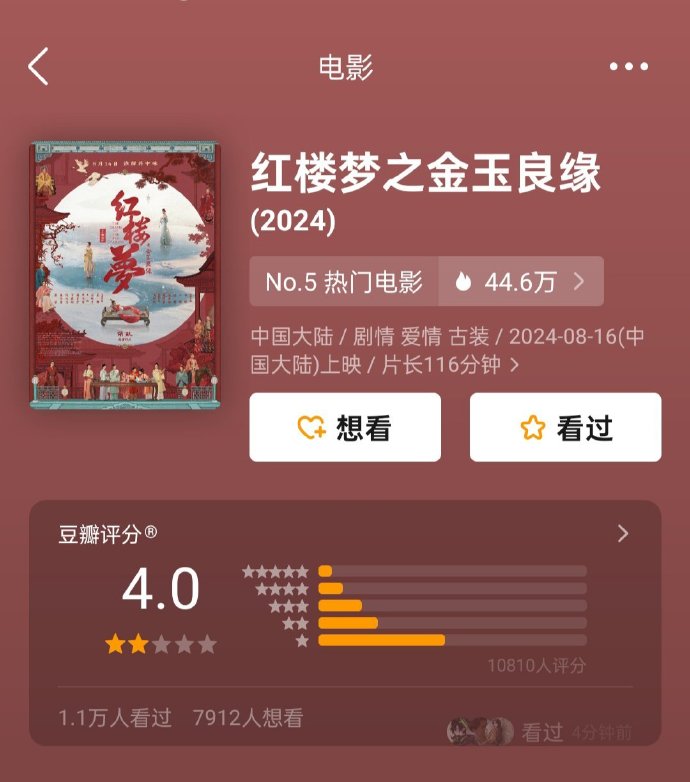The image size is (690, 782).
Task: Mark the movie as 看过
Action: point(565,428)
